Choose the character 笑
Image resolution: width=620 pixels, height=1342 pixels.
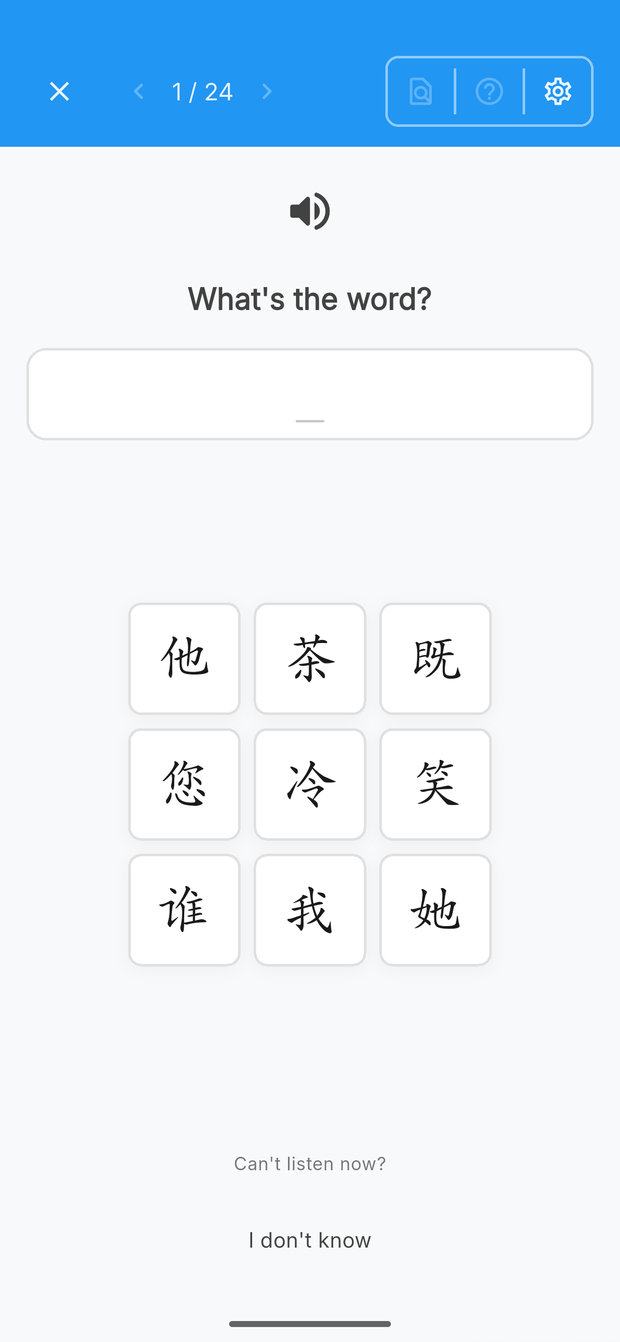(436, 784)
